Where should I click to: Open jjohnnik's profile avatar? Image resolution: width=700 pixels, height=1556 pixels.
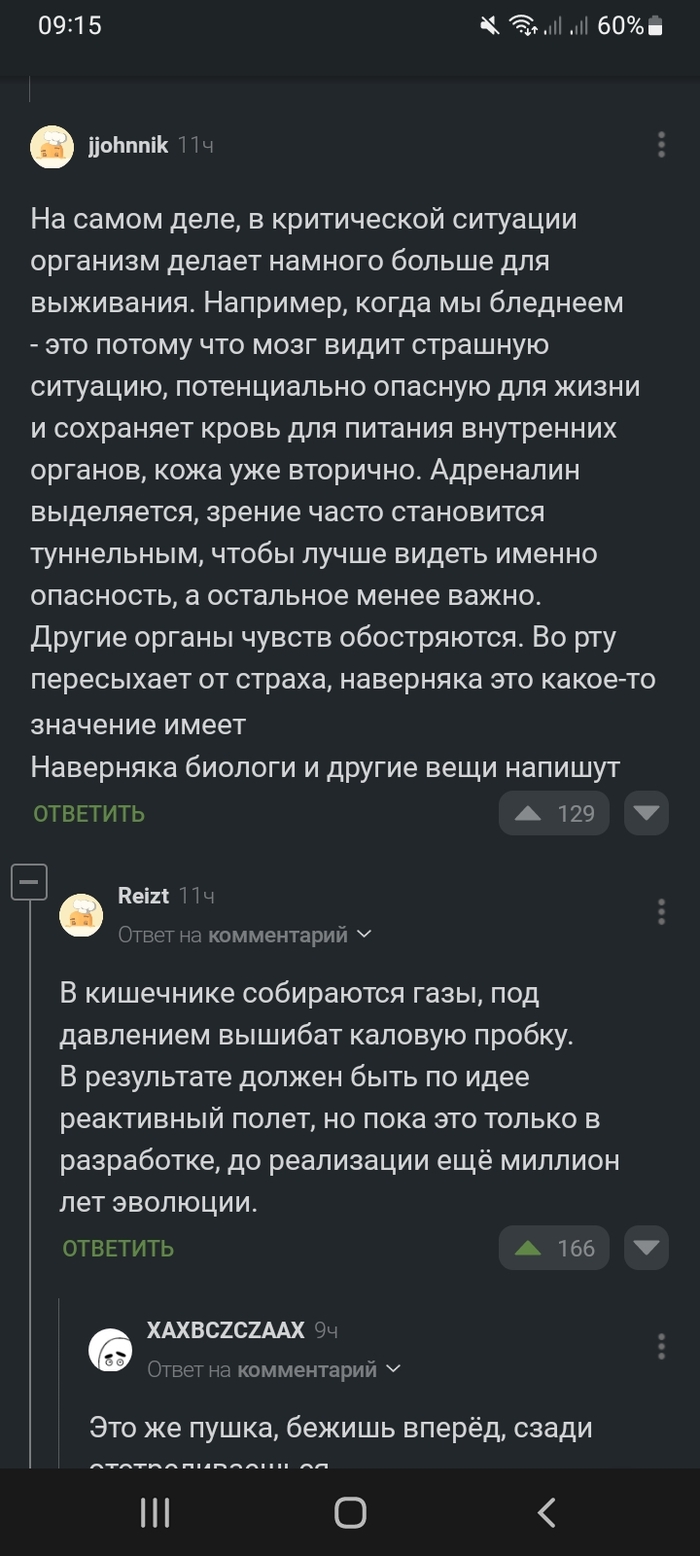(52, 147)
